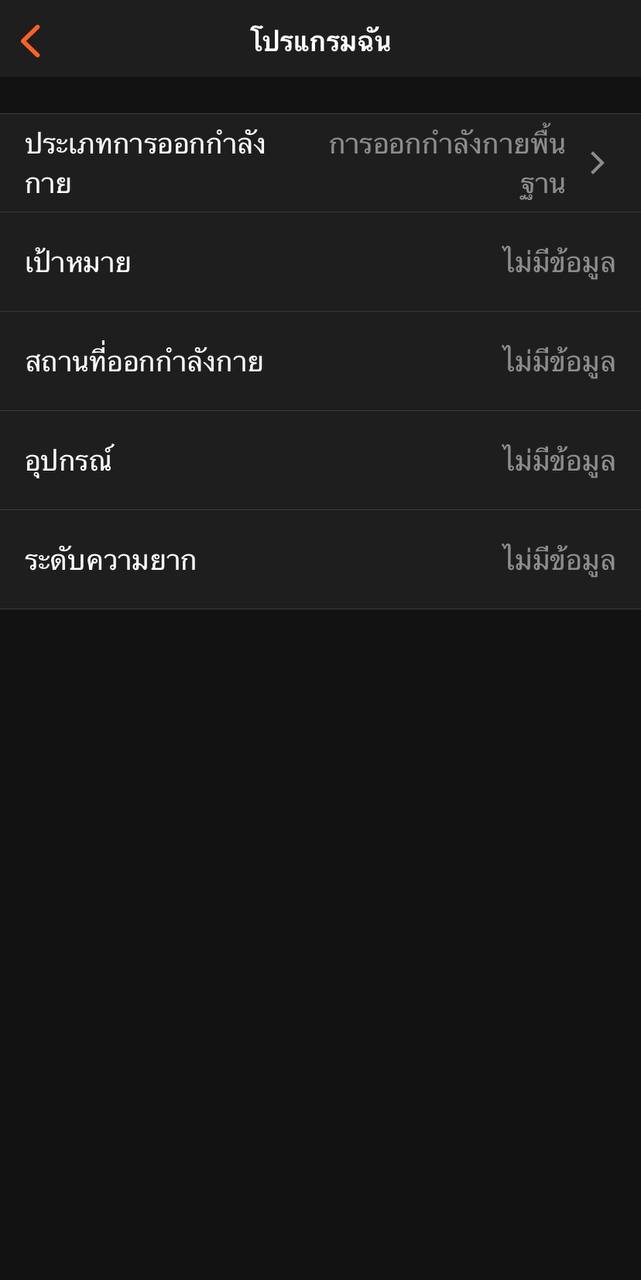Go back using the orange arrow
Image resolution: width=641 pixels, height=1280 pixels.
[x=31, y=41]
